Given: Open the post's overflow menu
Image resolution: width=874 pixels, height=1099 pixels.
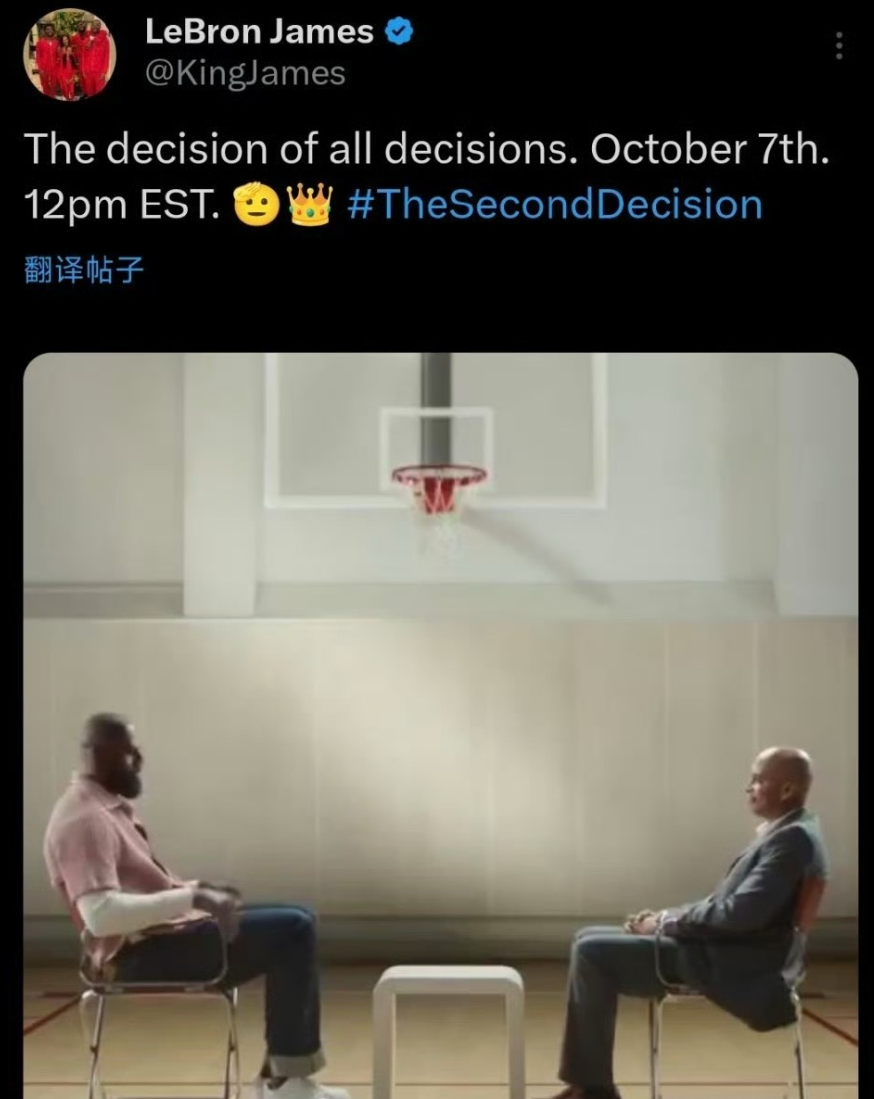Looking at the screenshot, I should 838,47.
